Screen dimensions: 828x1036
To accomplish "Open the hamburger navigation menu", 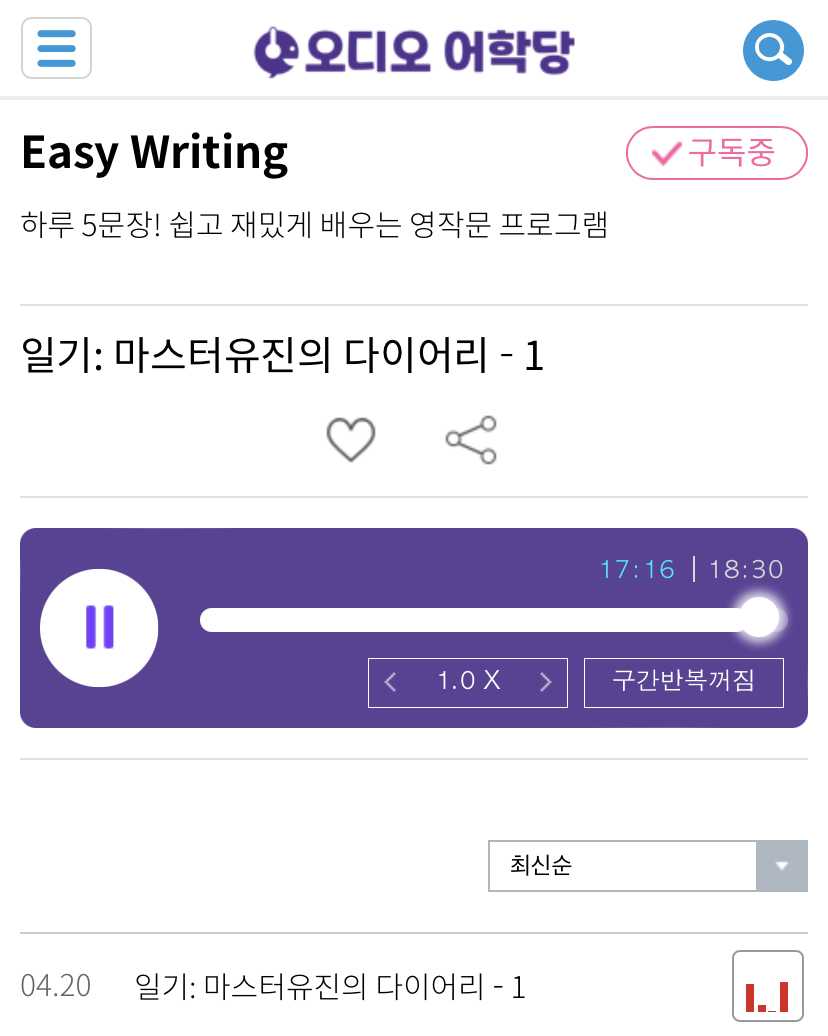I will (56, 48).
